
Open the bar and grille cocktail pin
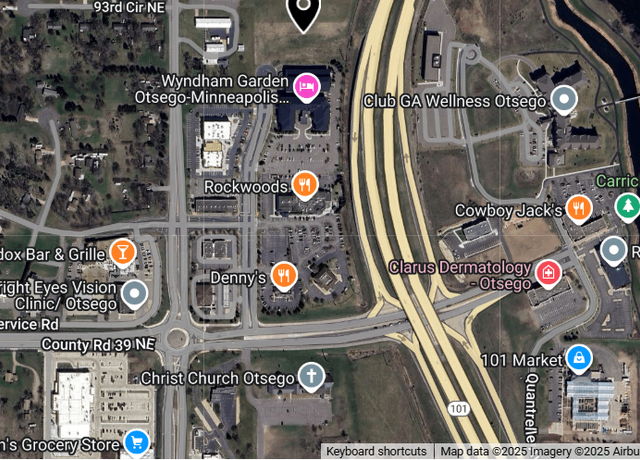click(x=123, y=251)
